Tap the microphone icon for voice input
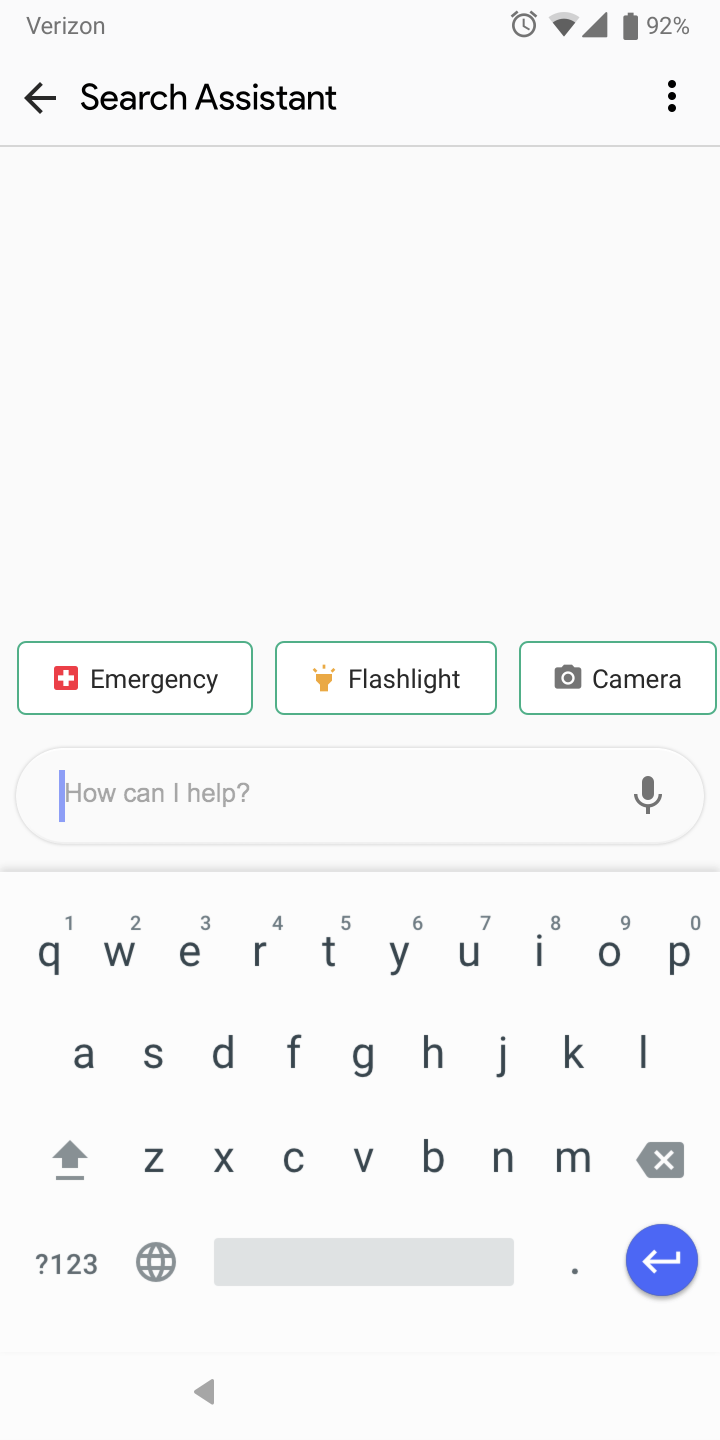720x1440 pixels. tap(647, 794)
